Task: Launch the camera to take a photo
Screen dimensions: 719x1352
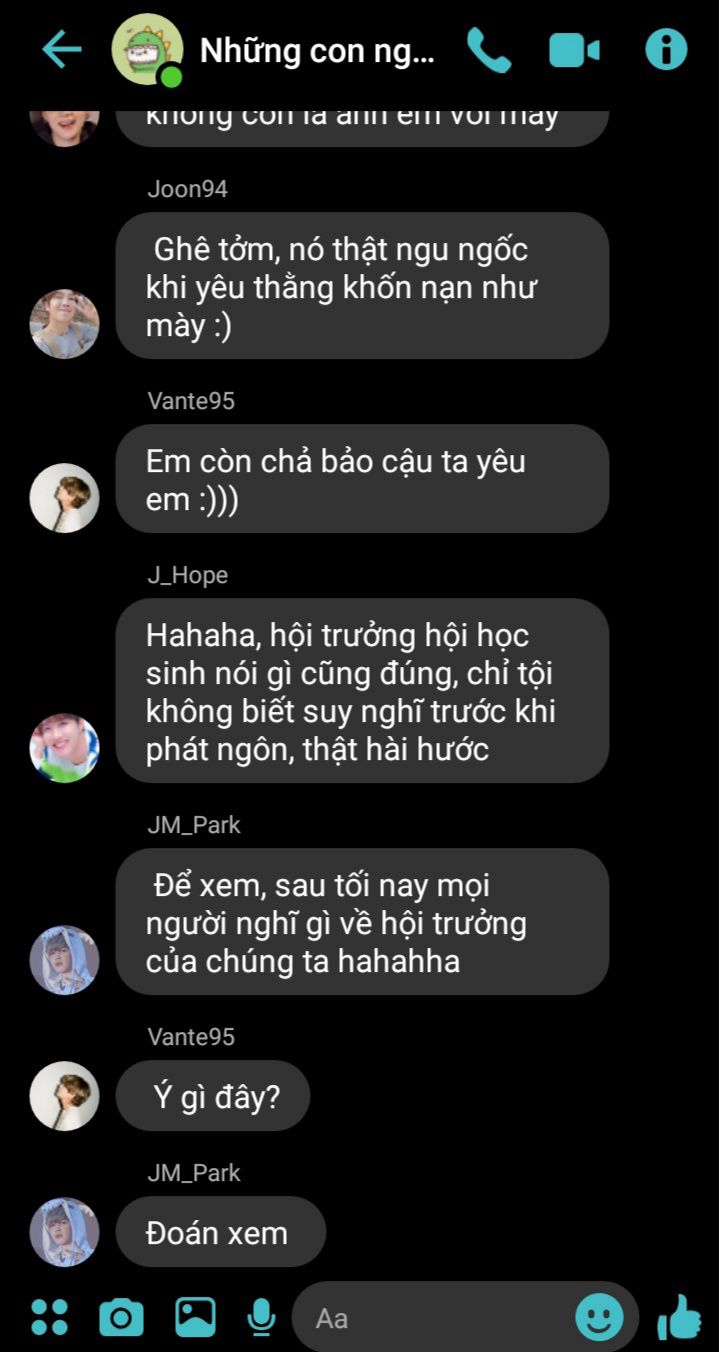Action: click(x=121, y=1317)
